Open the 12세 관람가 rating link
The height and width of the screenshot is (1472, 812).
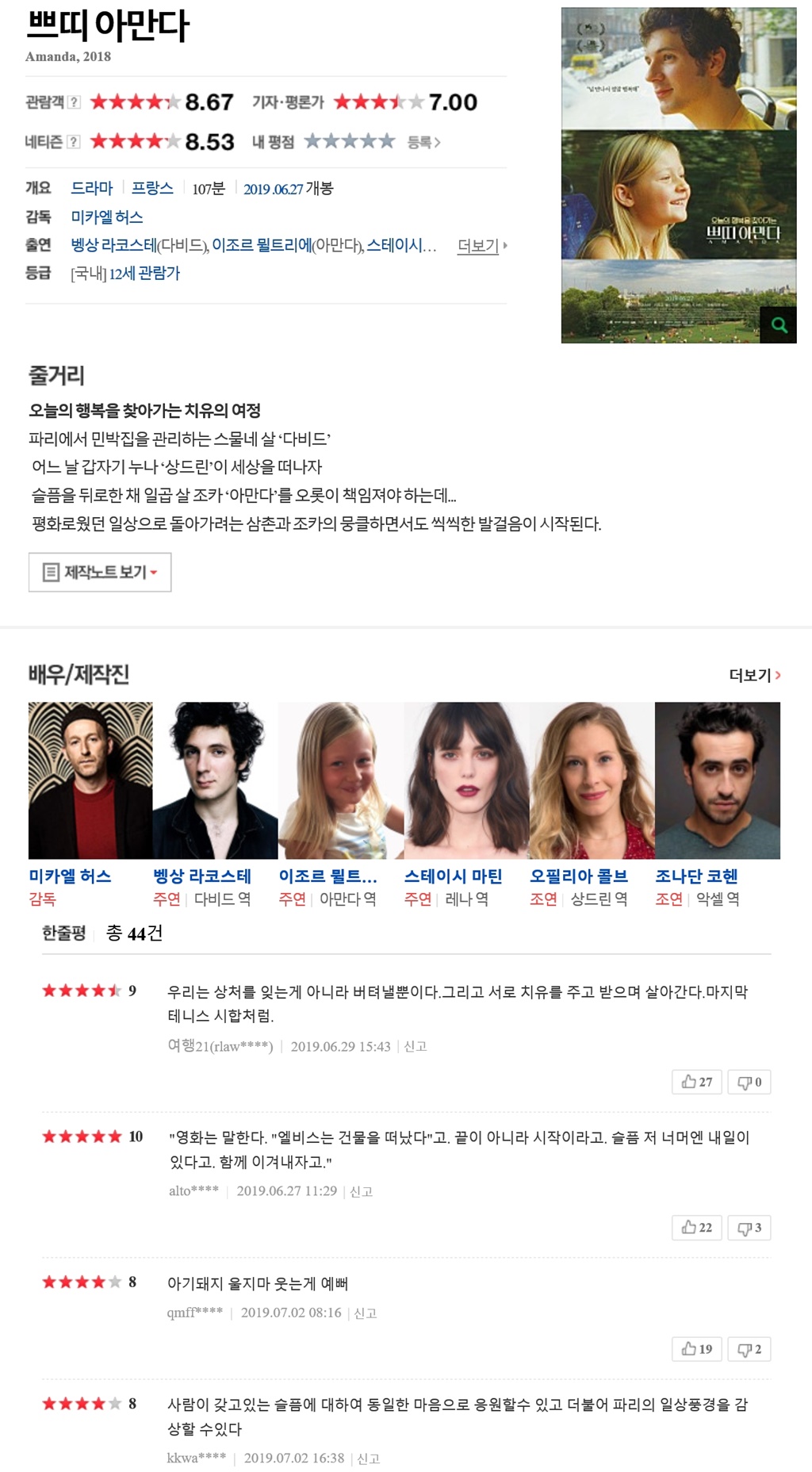(x=144, y=274)
